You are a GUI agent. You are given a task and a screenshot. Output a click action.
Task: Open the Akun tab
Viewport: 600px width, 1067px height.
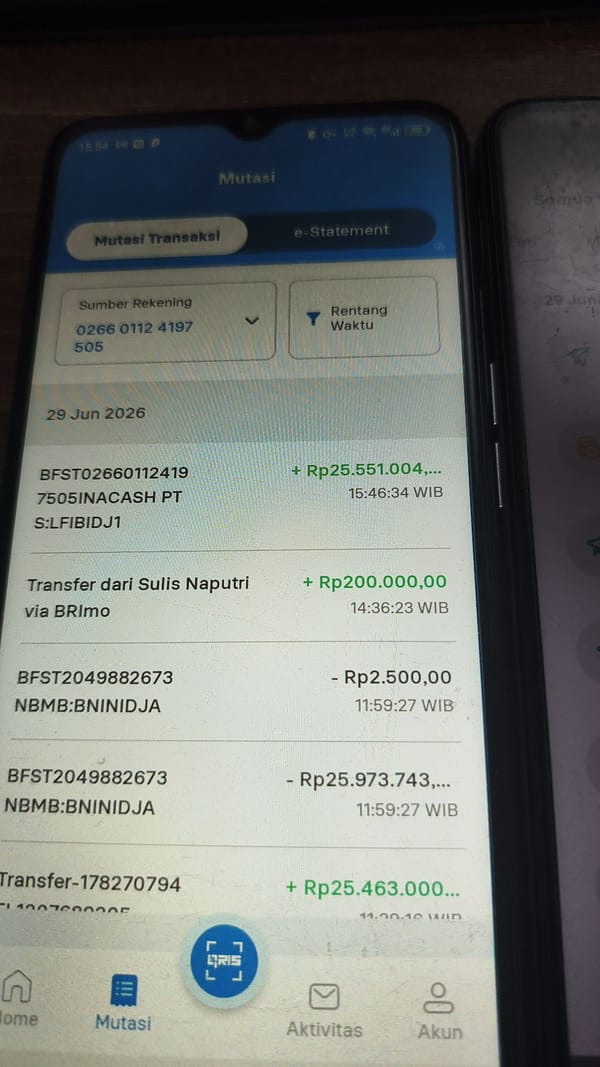click(439, 1011)
